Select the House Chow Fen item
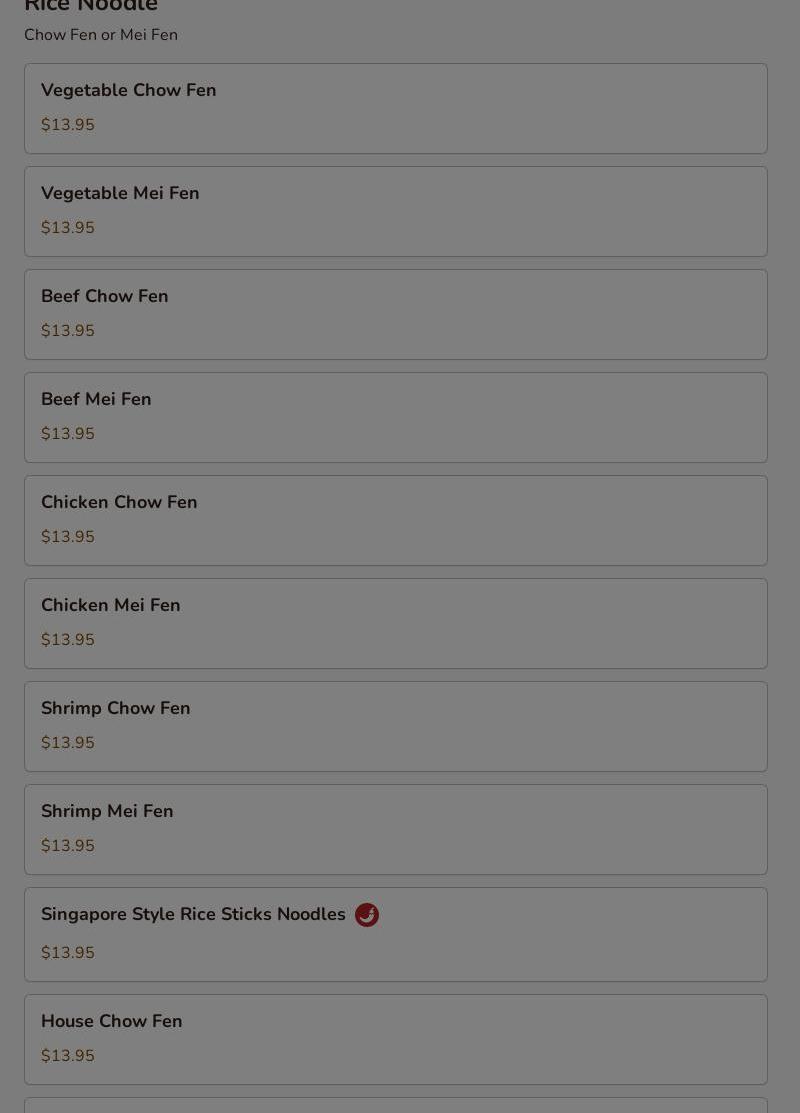The width and height of the screenshot is (800, 1113). [395, 1039]
